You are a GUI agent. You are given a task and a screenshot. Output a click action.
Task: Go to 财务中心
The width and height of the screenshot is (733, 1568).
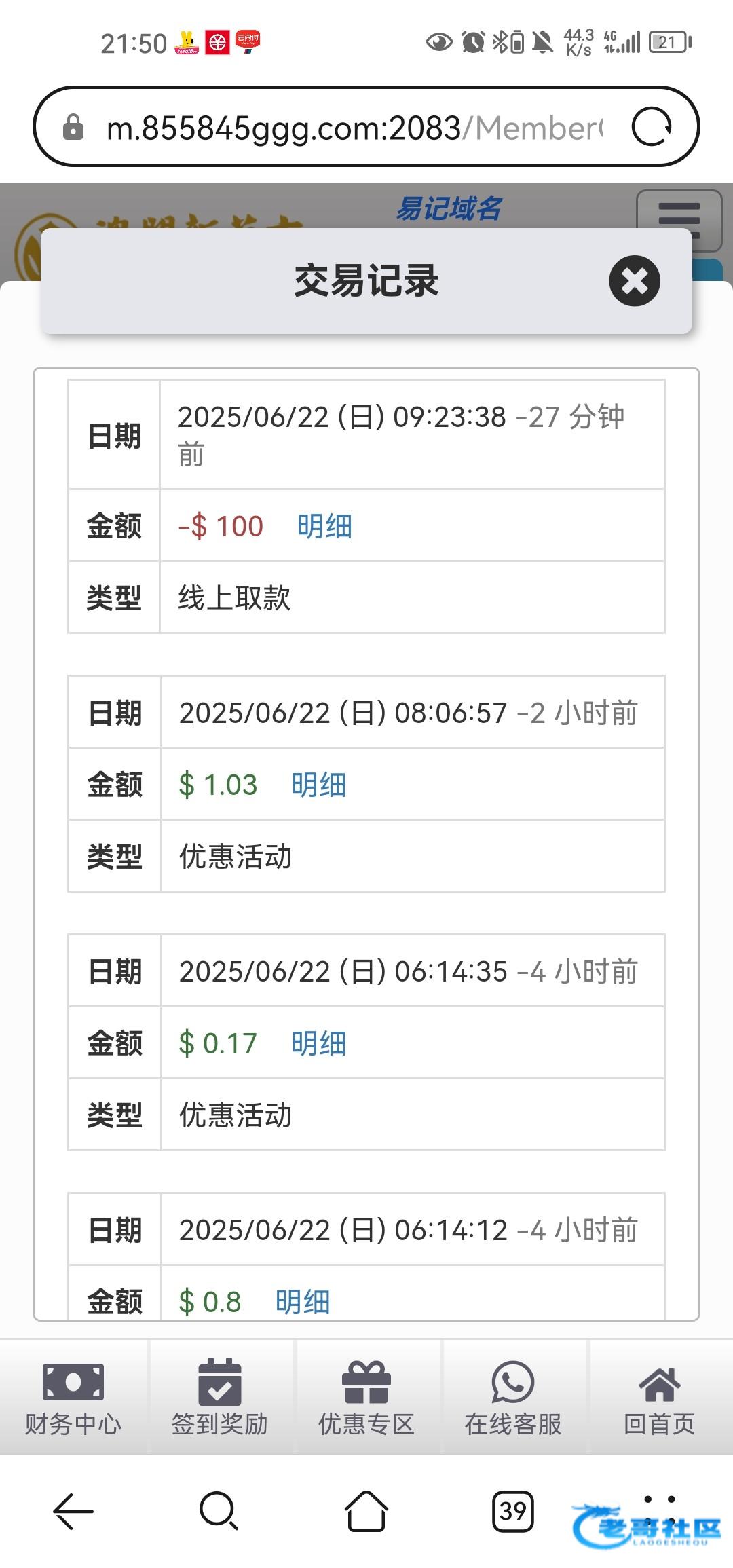(x=73, y=1398)
